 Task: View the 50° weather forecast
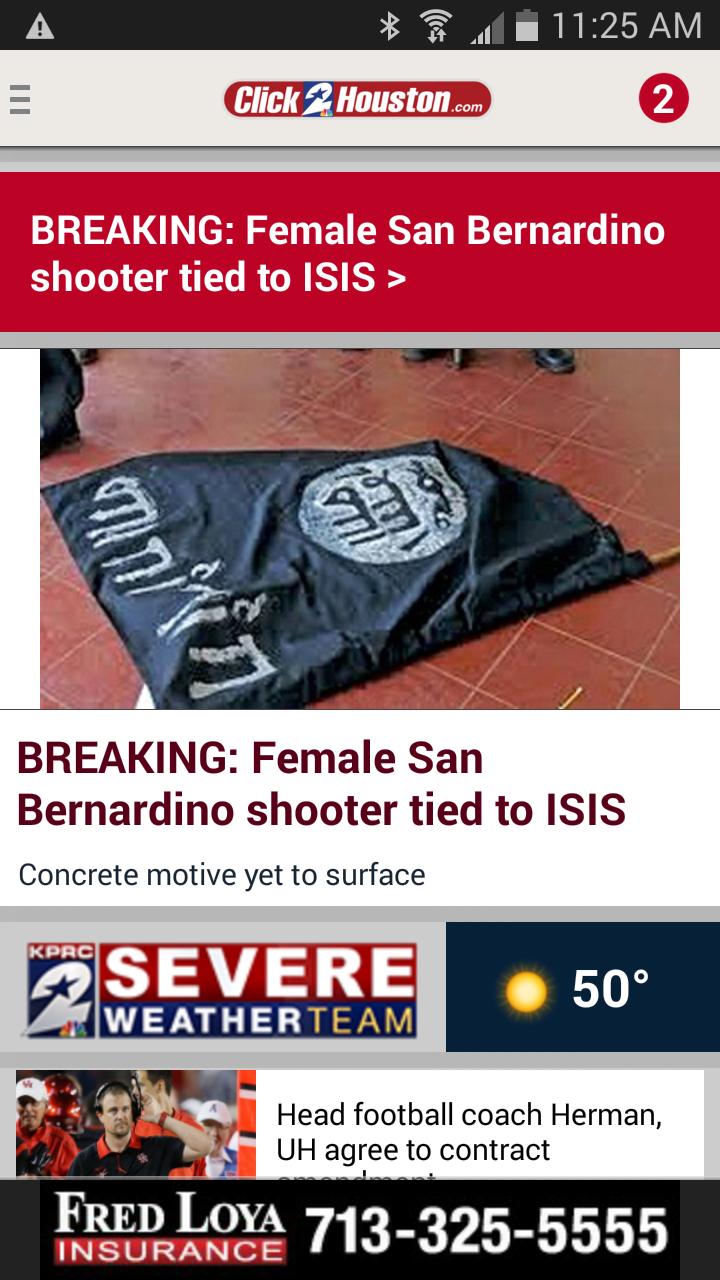pyautogui.click(x=583, y=987)
